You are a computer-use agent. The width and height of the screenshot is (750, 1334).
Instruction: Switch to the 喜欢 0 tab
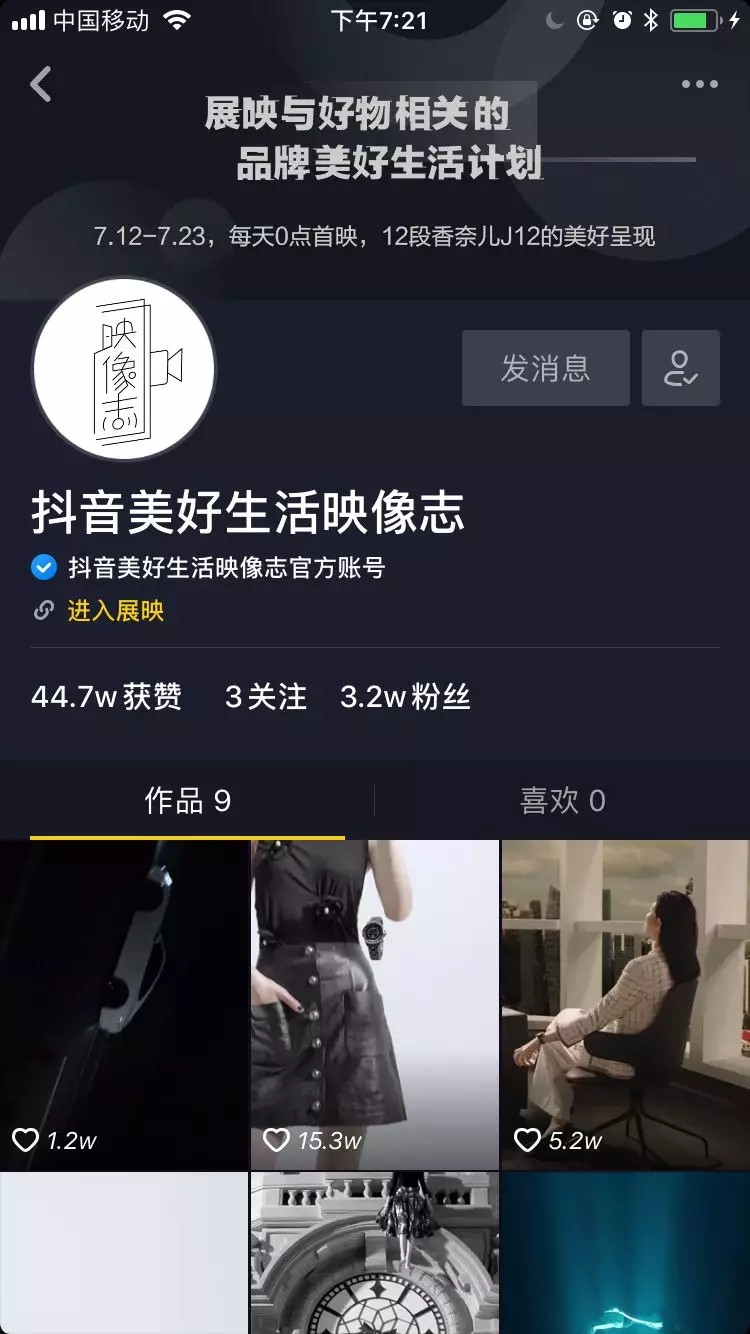(x=562, y=800)
